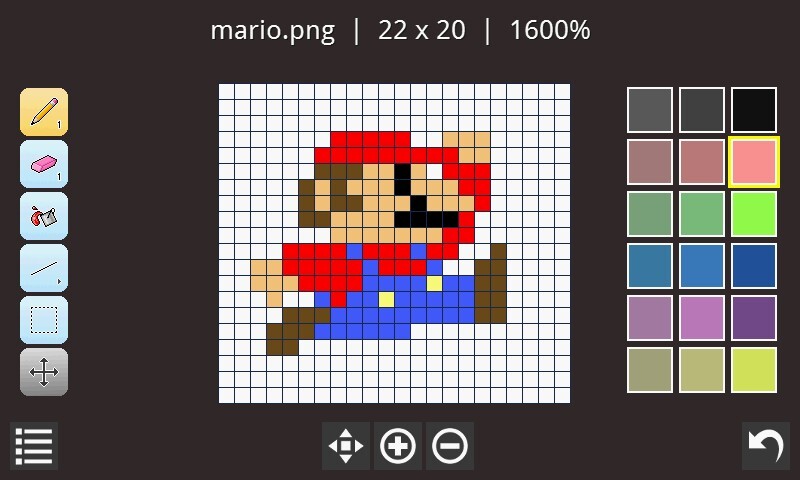Select the line drawing tool
The image size is (800, 480).
coord(44,268)
